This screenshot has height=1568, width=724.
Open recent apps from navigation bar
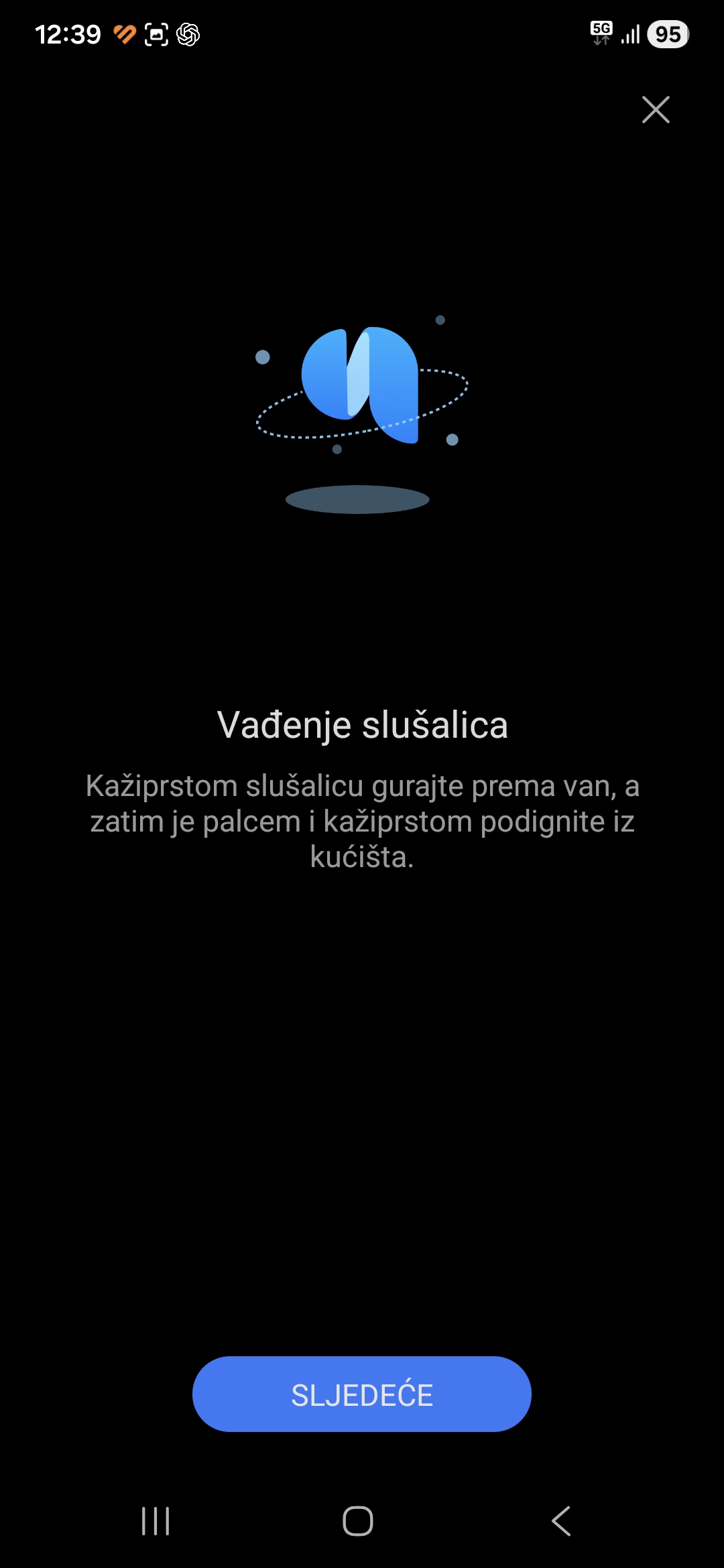pos(156,1521)
